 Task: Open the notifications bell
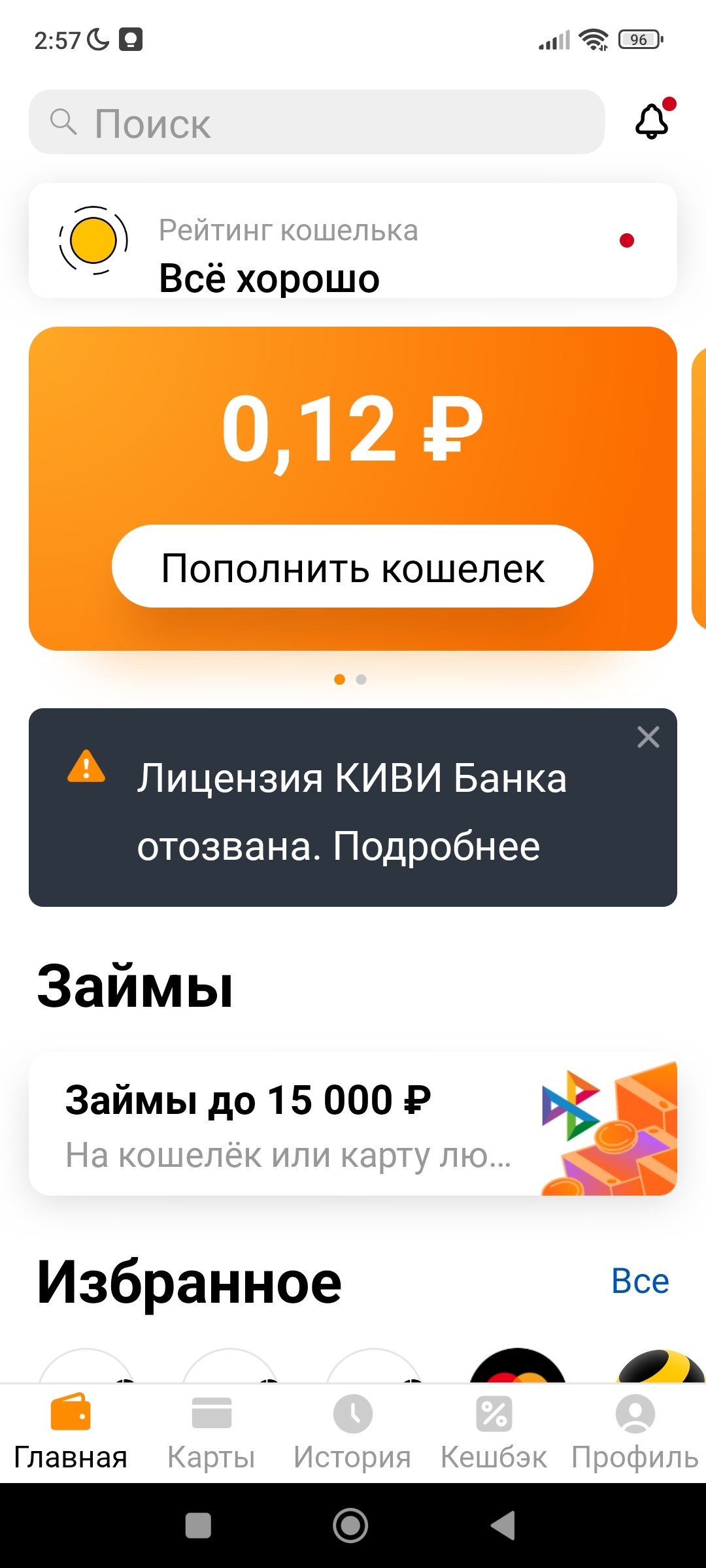(x=652, y=122)
